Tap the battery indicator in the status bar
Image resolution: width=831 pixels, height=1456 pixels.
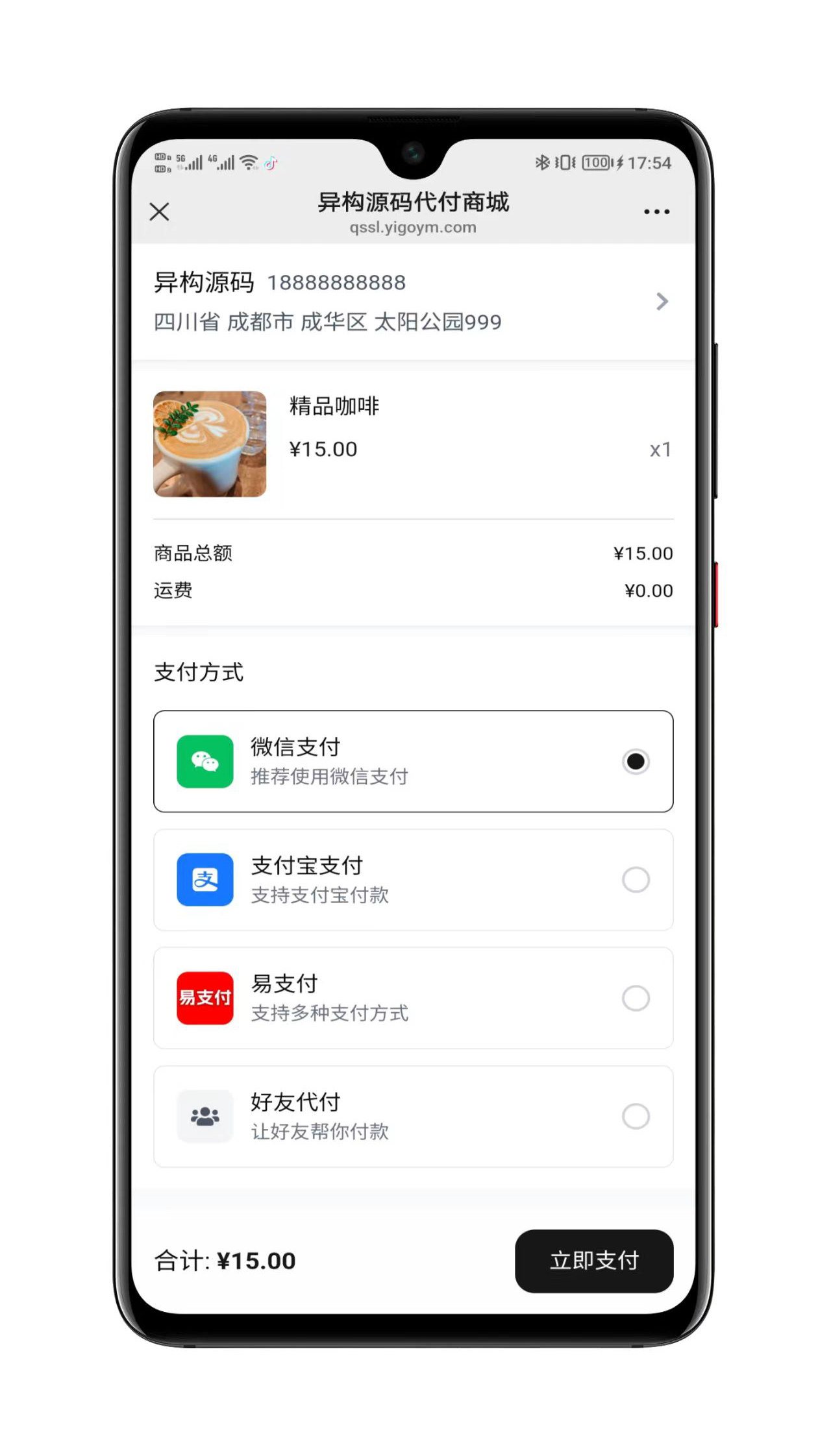(x=595, y=162)
